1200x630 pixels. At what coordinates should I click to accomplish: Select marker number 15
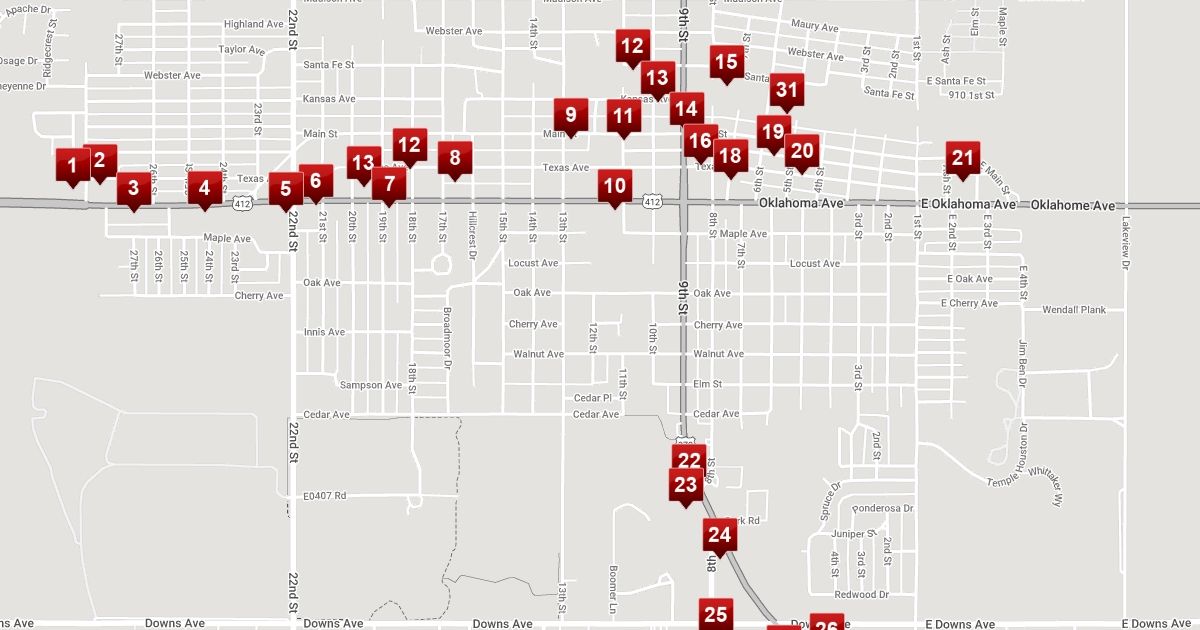(726, 62)
